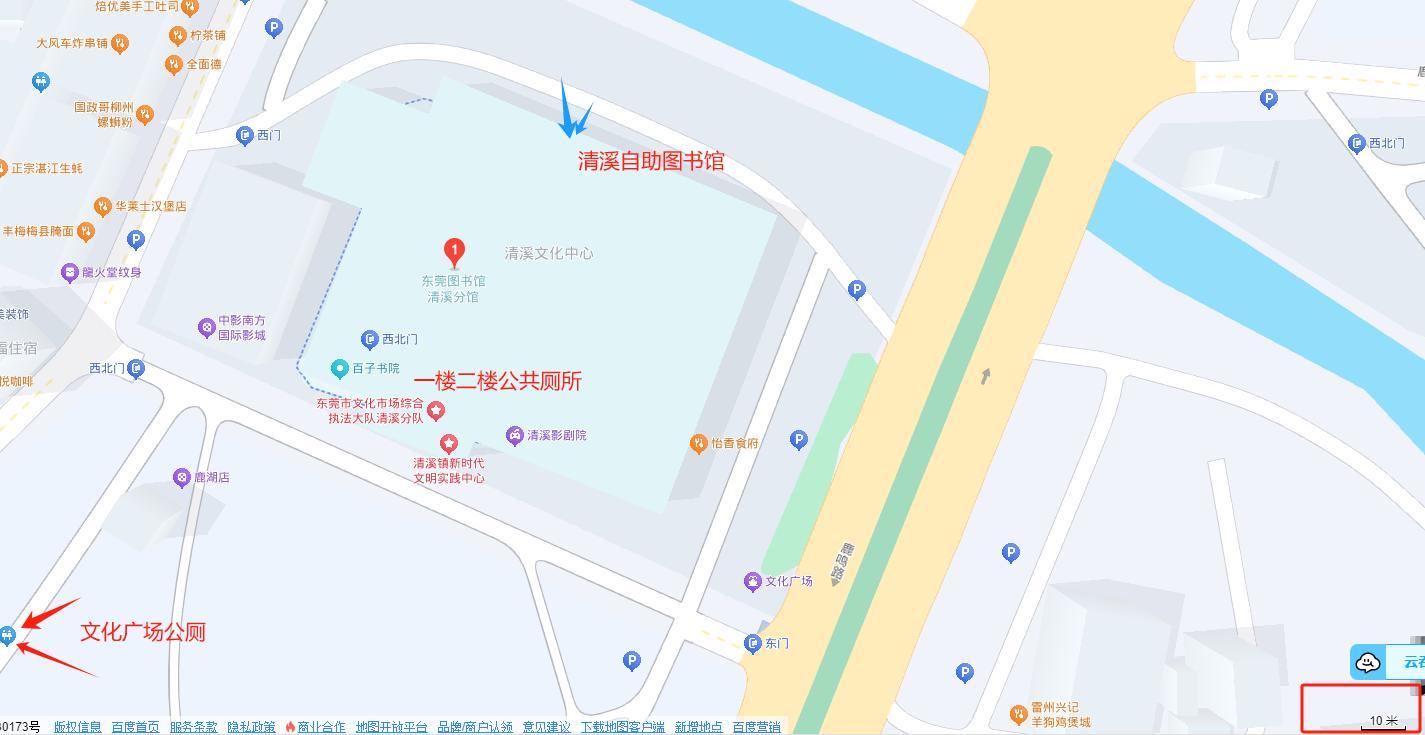Image resolution: width=1425 pixels, height=735 pixels.
Task: Select the 中影南方国际影城 cinema marker
Action: pyautogui.click(x=207, y=327)
